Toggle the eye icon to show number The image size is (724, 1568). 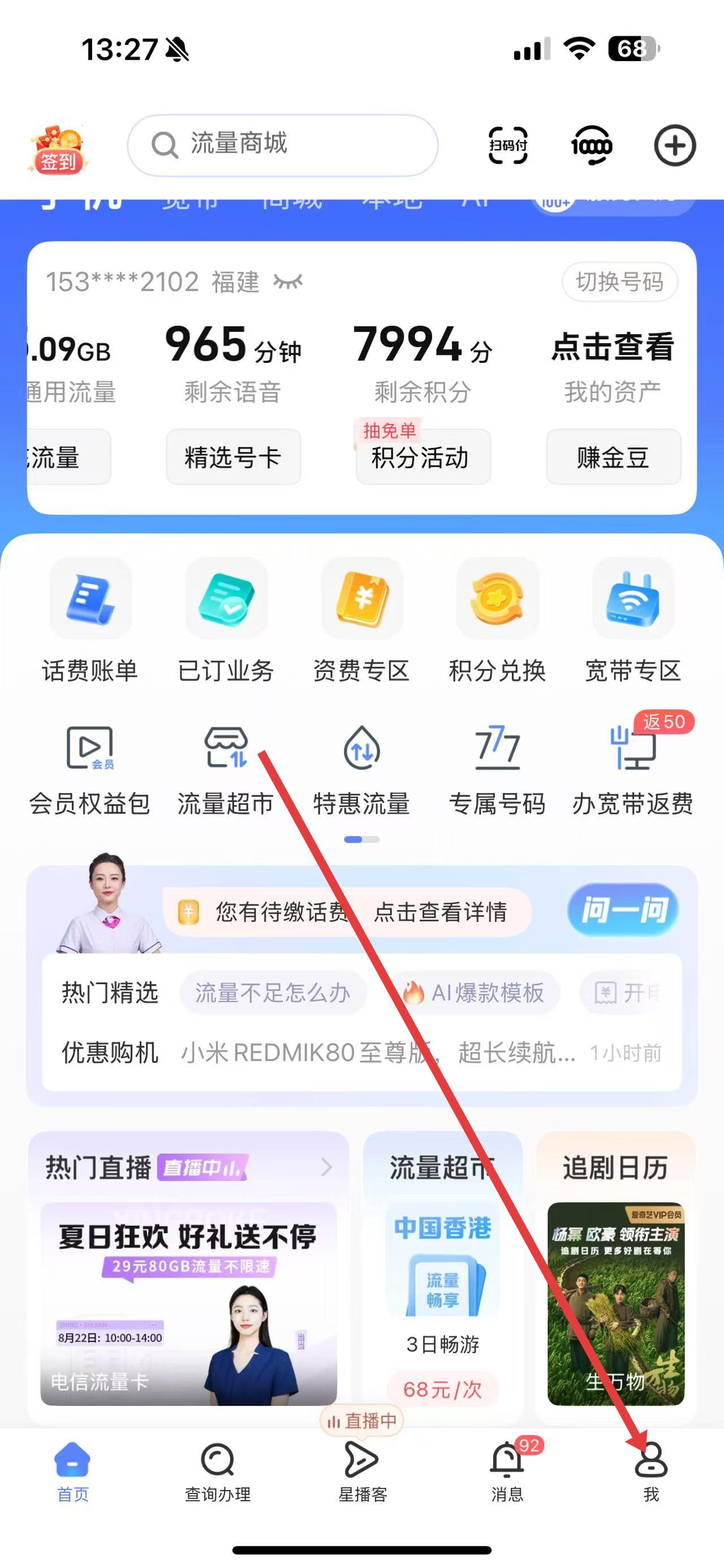288,281
